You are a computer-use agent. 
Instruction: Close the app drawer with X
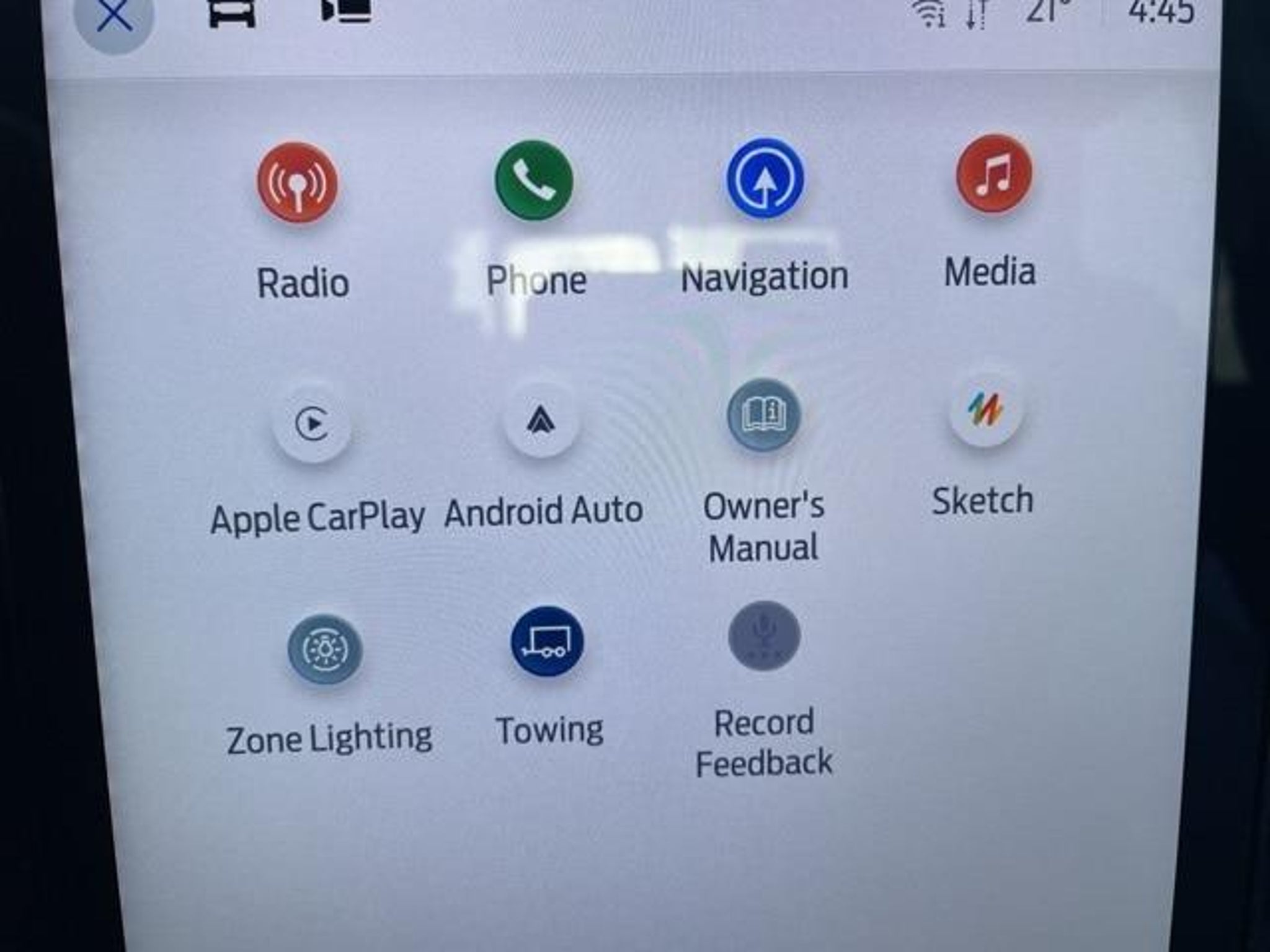point(113,17)
